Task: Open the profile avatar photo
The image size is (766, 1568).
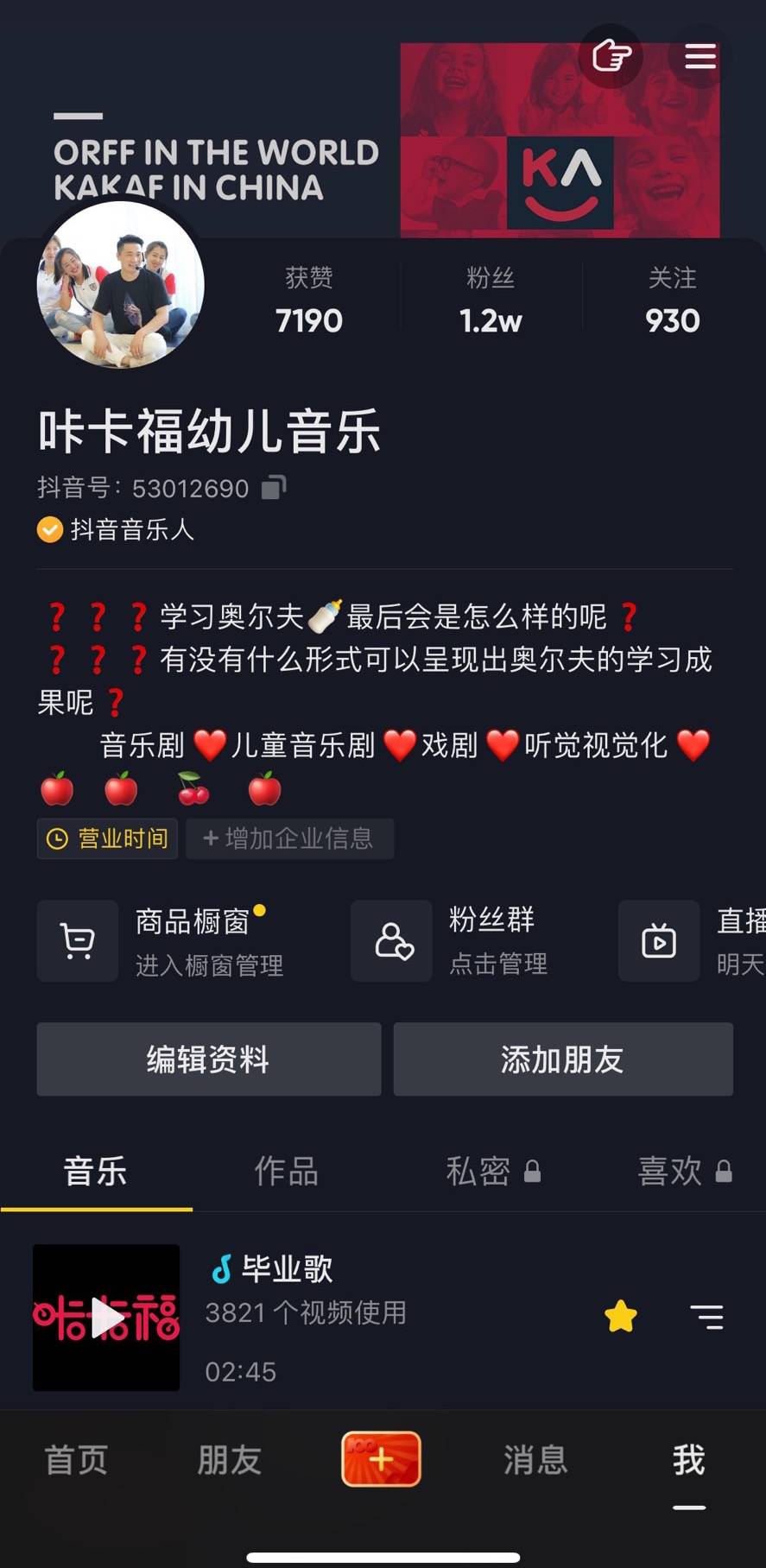Action: [x=120, y=286]
